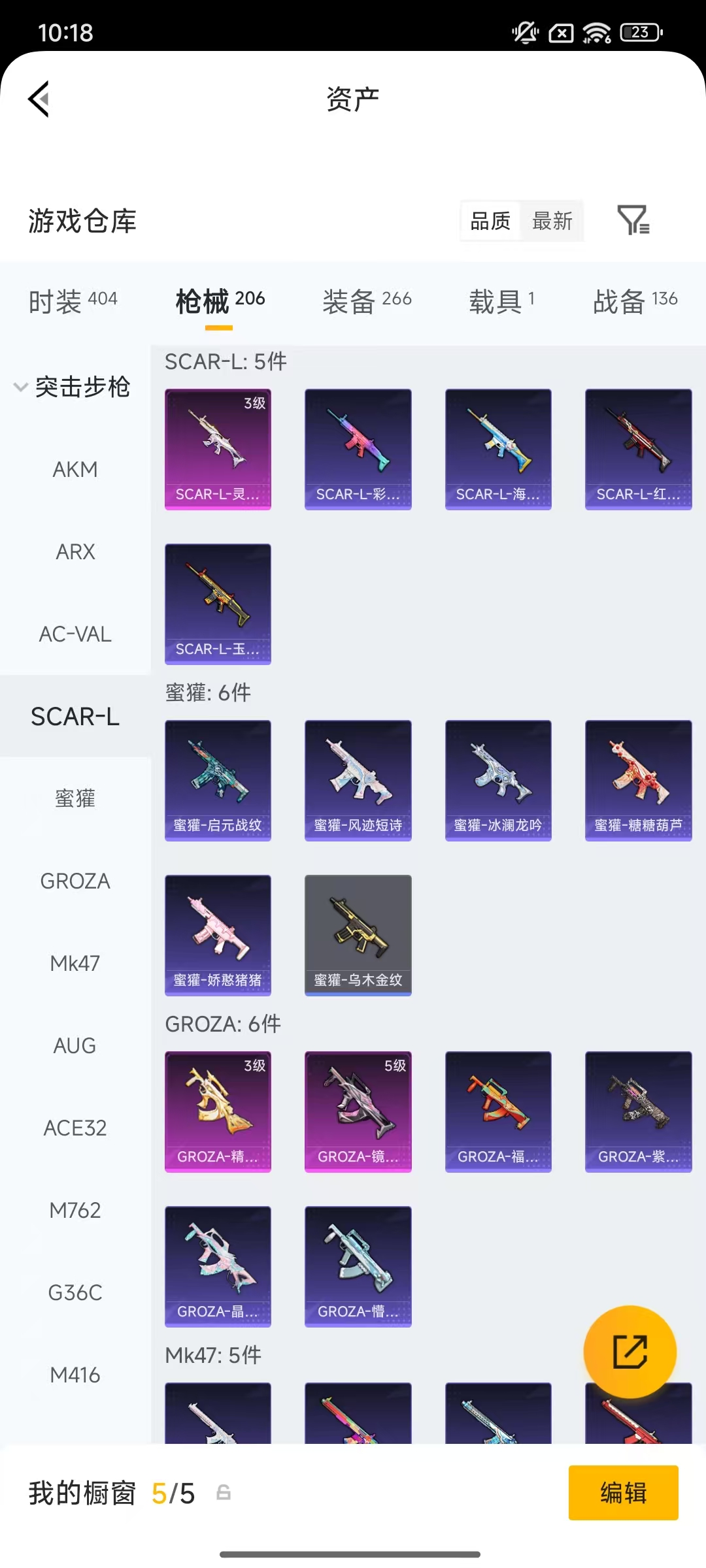The width and height of the screenshot is (706, 1568).
Task: Tap 编辑 to edit my showcase
Action: 623,1493
